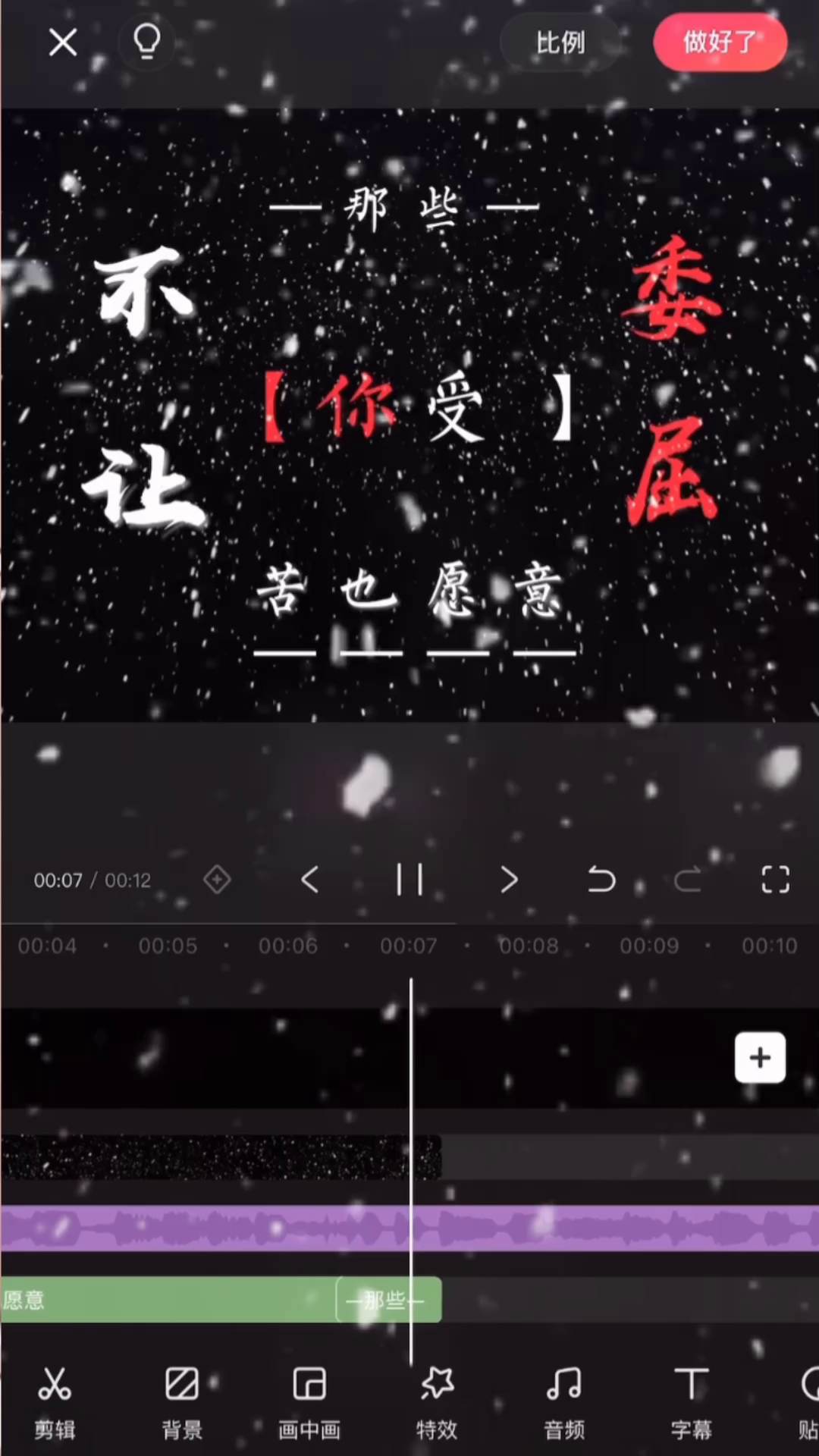The height and width of the screenshot is (1456, 819).
Task: Jump to the next frame
Action: pyautogui.click(x=509, y=880)
